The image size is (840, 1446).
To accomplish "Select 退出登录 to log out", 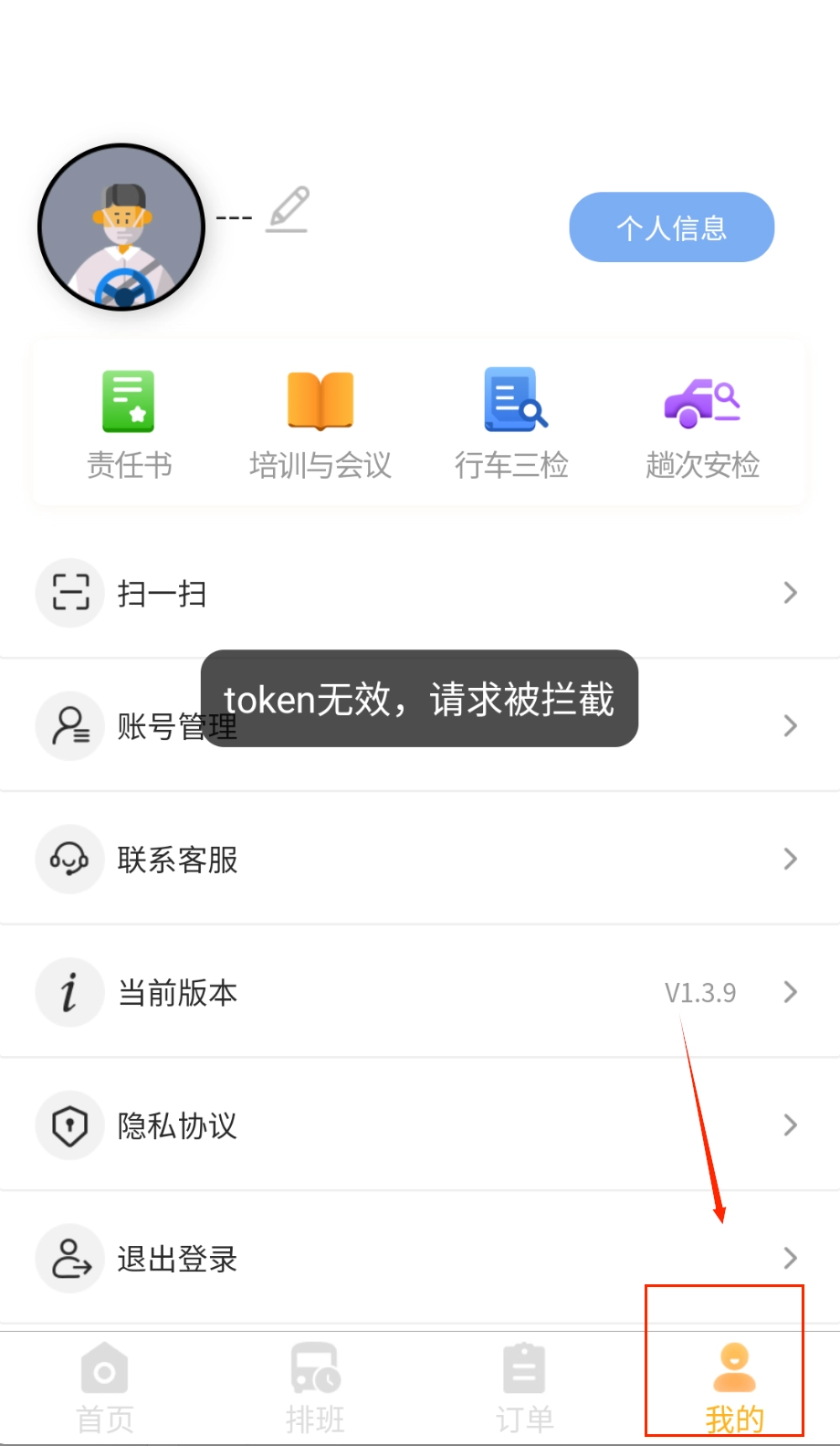I will point(420,1259).
